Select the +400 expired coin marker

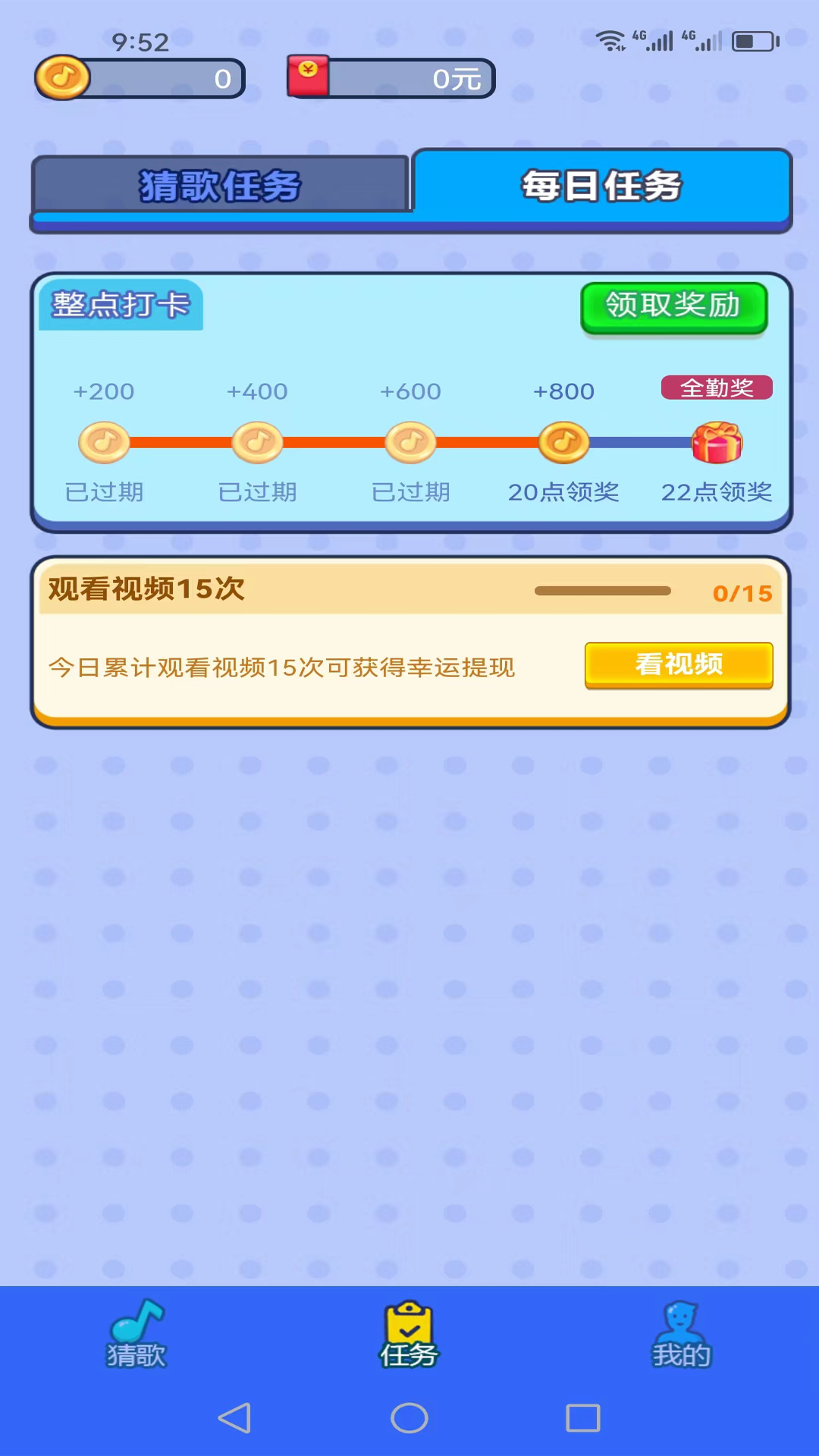tap(257, 442)
